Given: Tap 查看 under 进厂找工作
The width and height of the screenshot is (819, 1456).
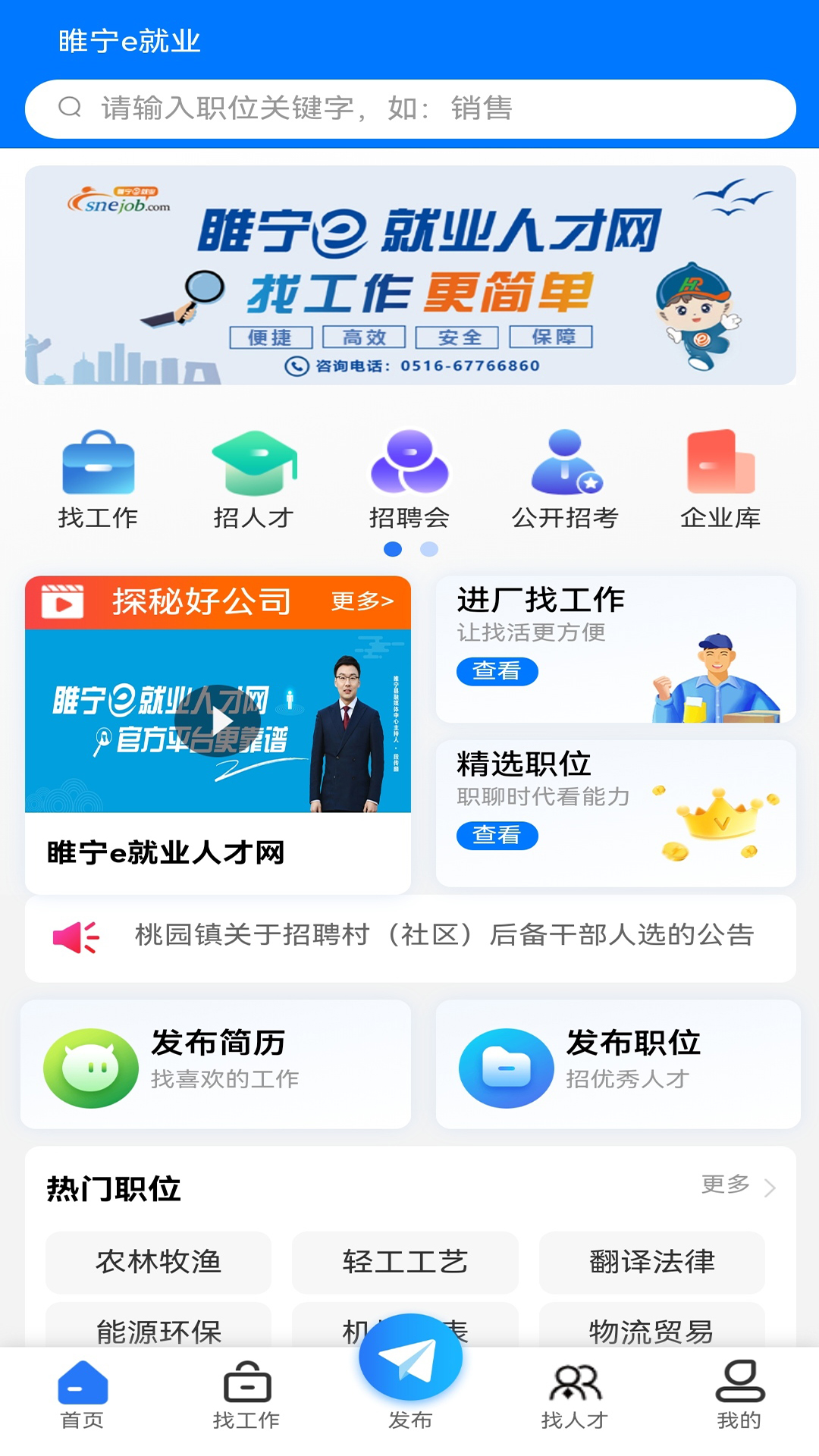Looking at the screenshot, I should (x=497, y=671).
